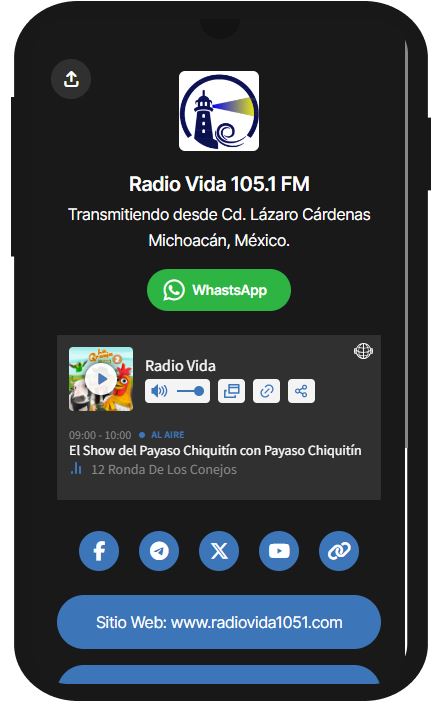Open the Facebook page
Image resolution: width=436 pixels, height=705 pixels.
[x=99, y=551]
